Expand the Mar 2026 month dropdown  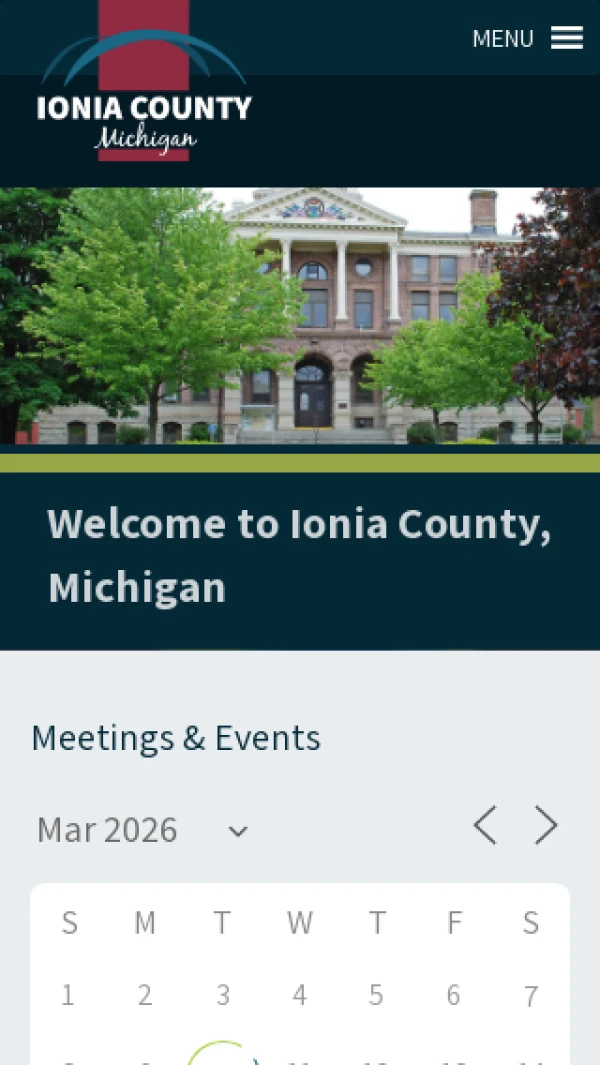point(143,830)
